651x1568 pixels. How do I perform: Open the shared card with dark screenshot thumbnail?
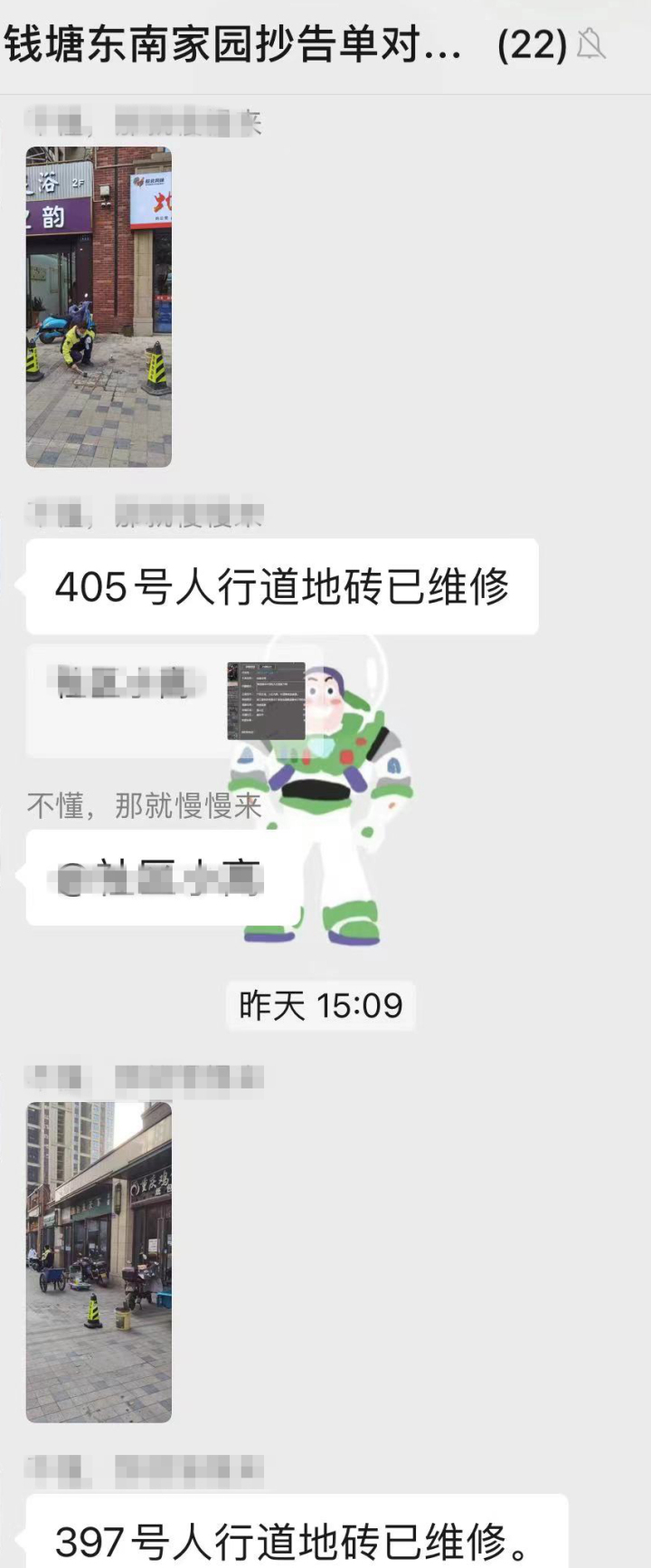172,701
